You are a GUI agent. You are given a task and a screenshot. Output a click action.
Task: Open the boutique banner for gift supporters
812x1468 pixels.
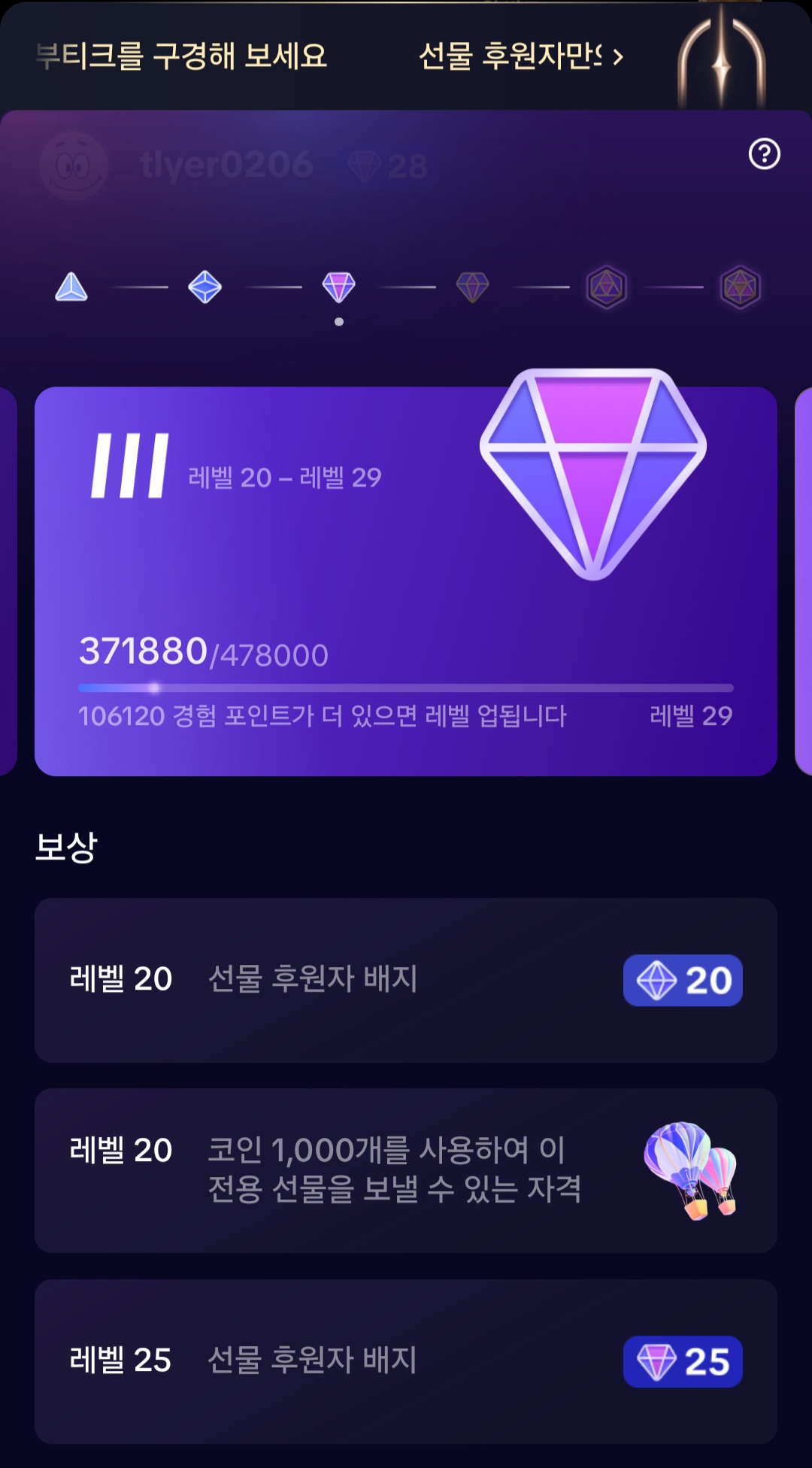click(520, 56)
